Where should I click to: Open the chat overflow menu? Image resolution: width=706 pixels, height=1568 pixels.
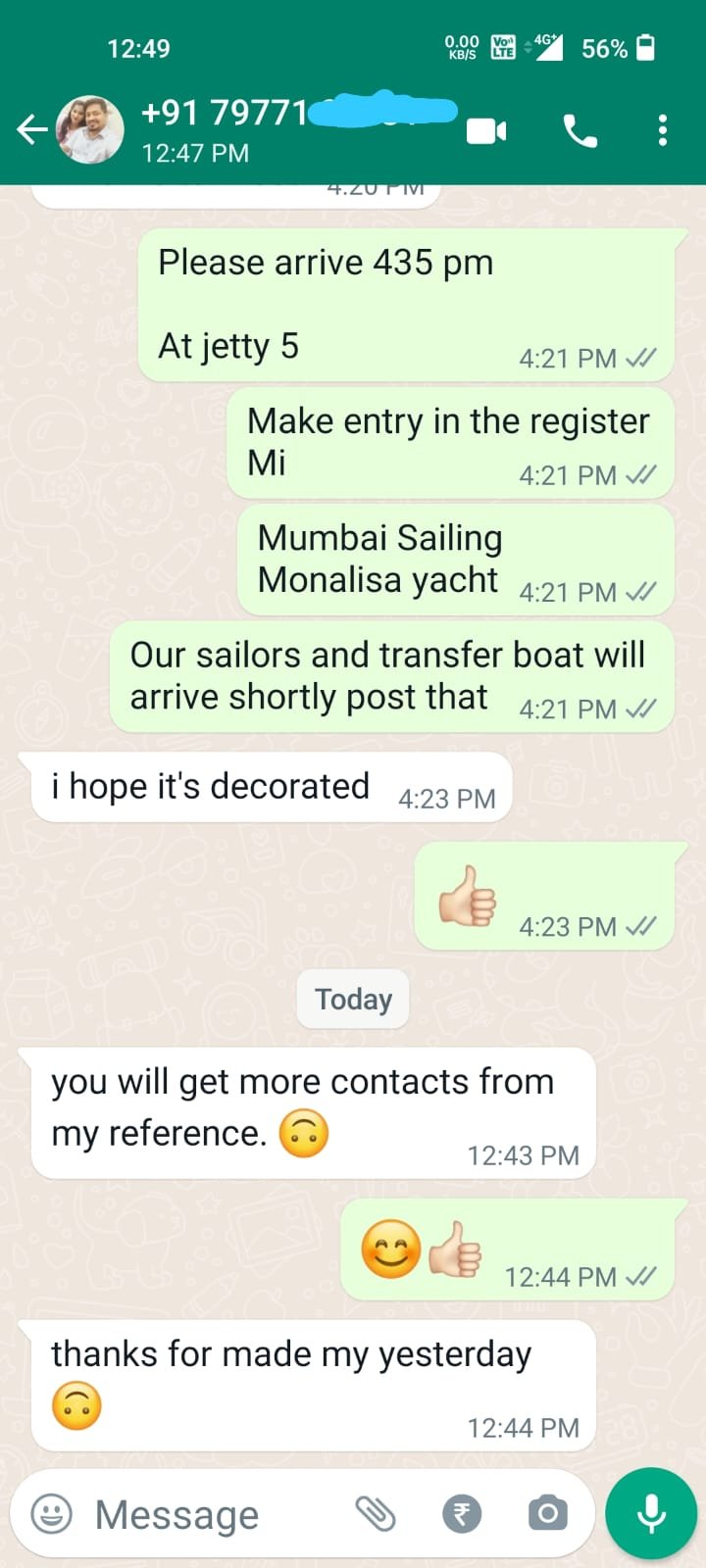click(x=663, y=130)
